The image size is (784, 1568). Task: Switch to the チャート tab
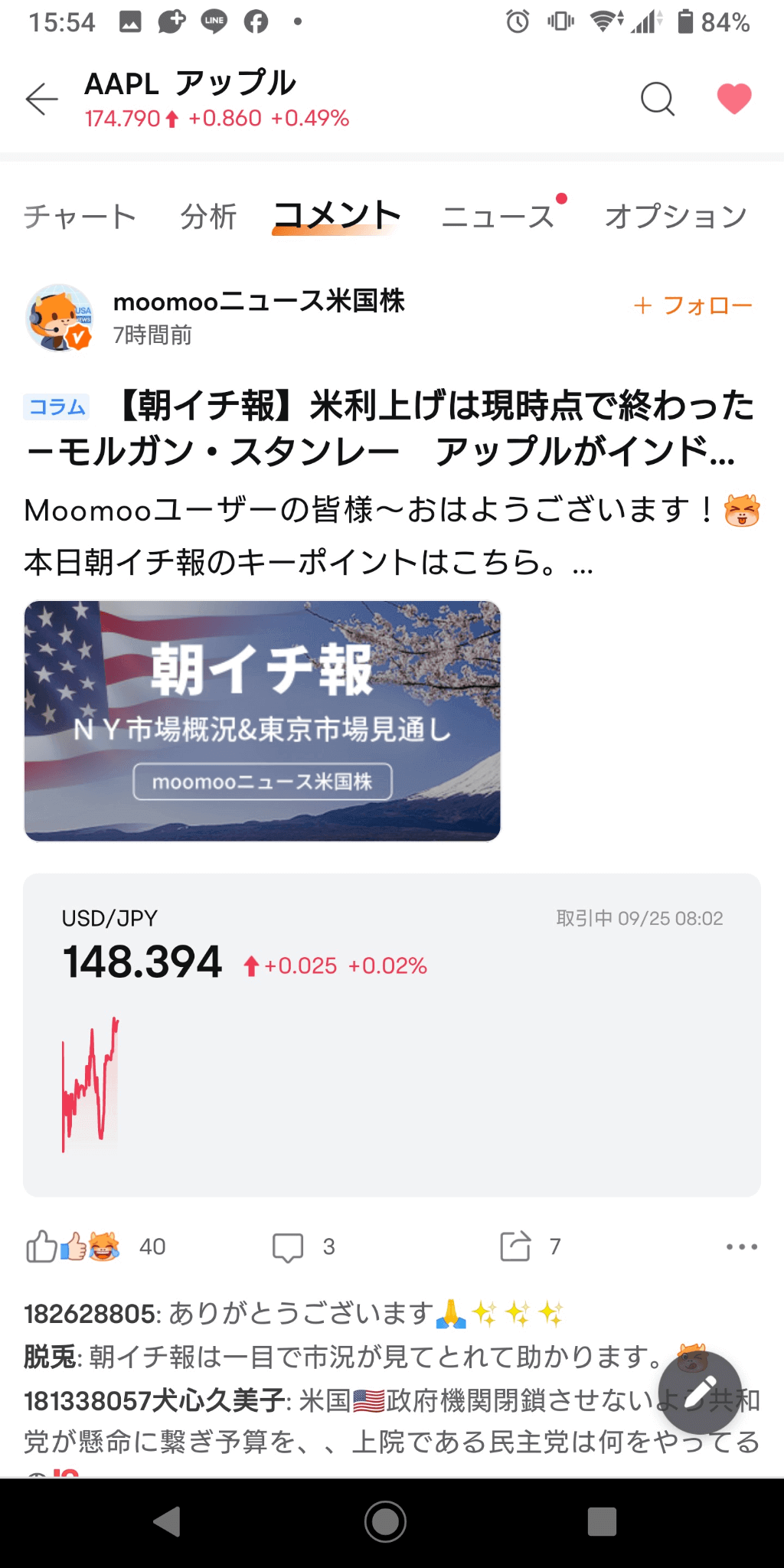(x=80, y=217)
